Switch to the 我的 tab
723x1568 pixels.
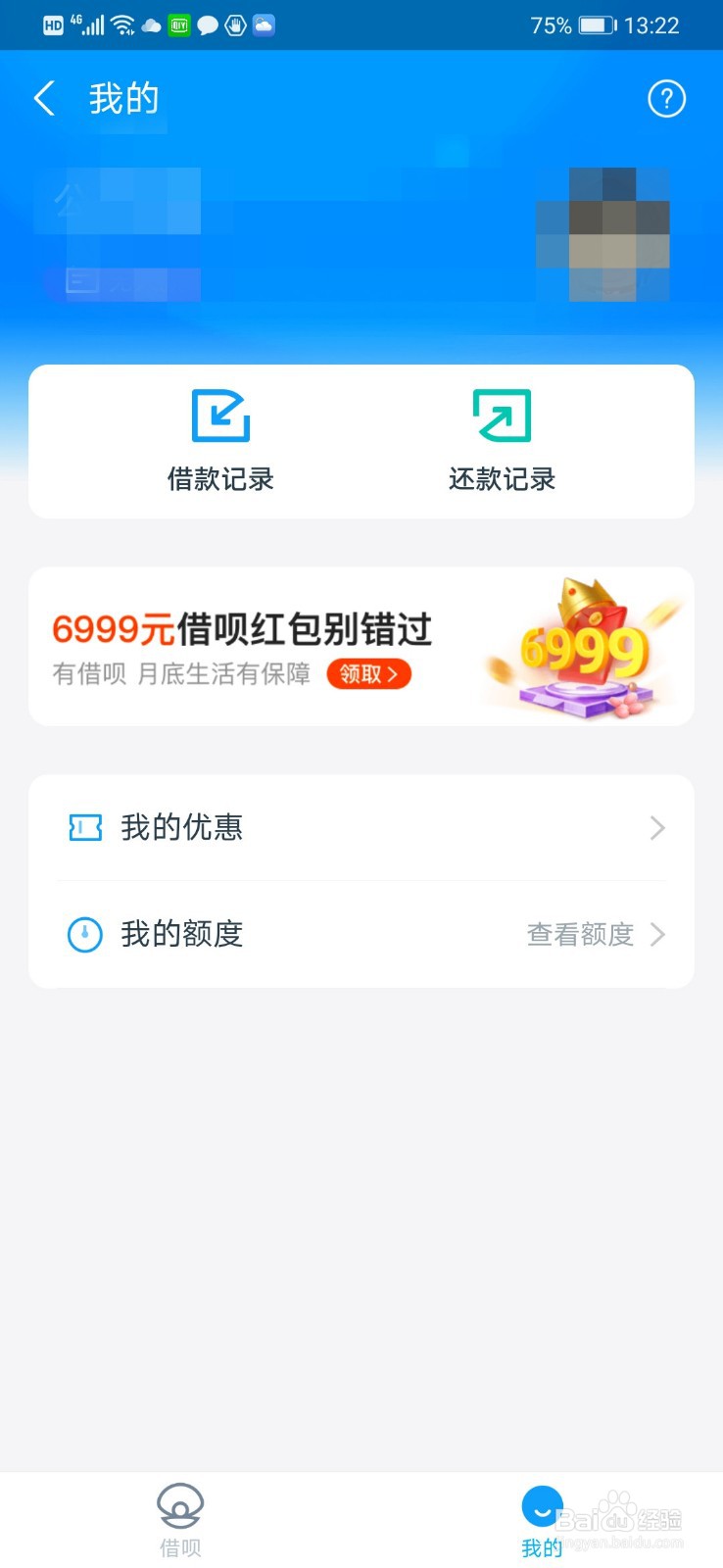540,1519
